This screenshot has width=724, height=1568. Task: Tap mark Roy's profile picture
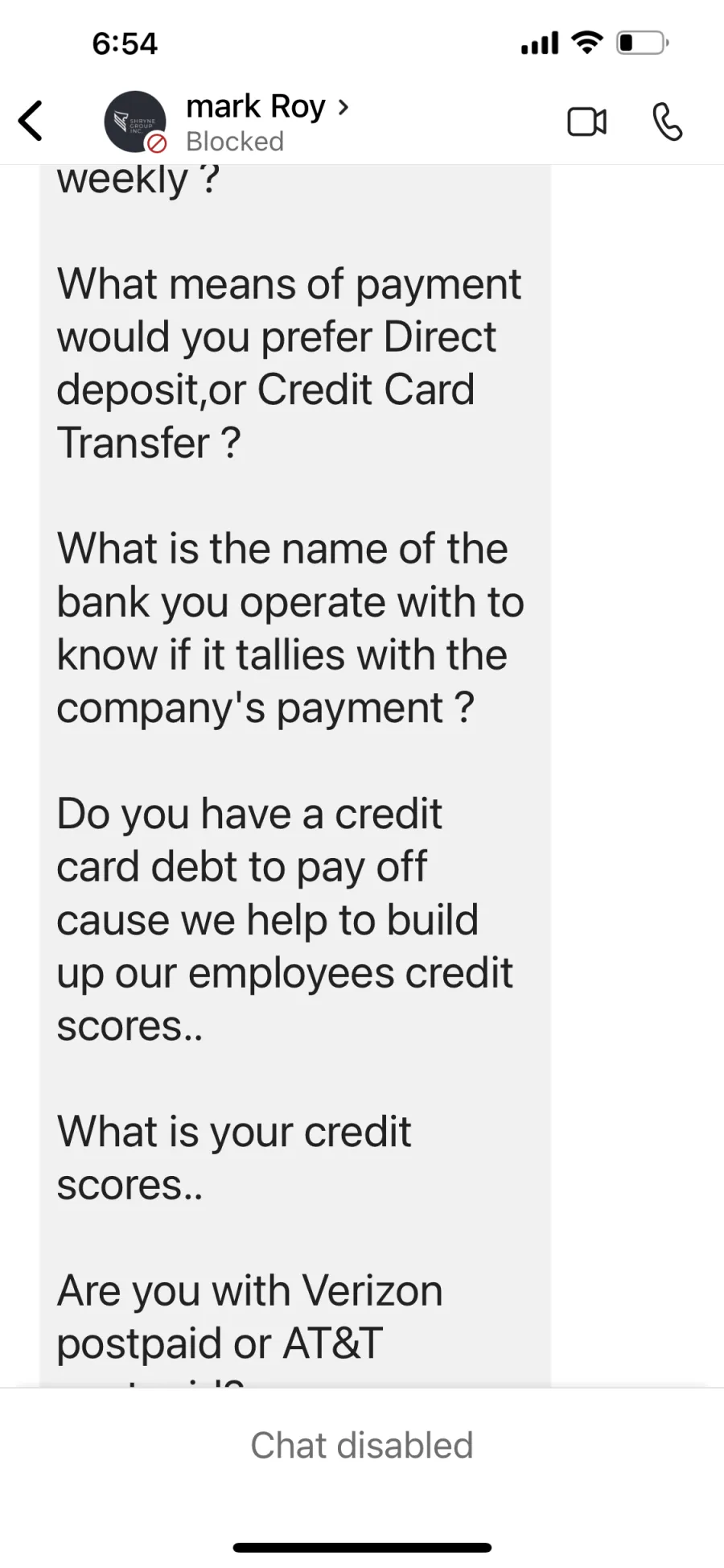135,122
